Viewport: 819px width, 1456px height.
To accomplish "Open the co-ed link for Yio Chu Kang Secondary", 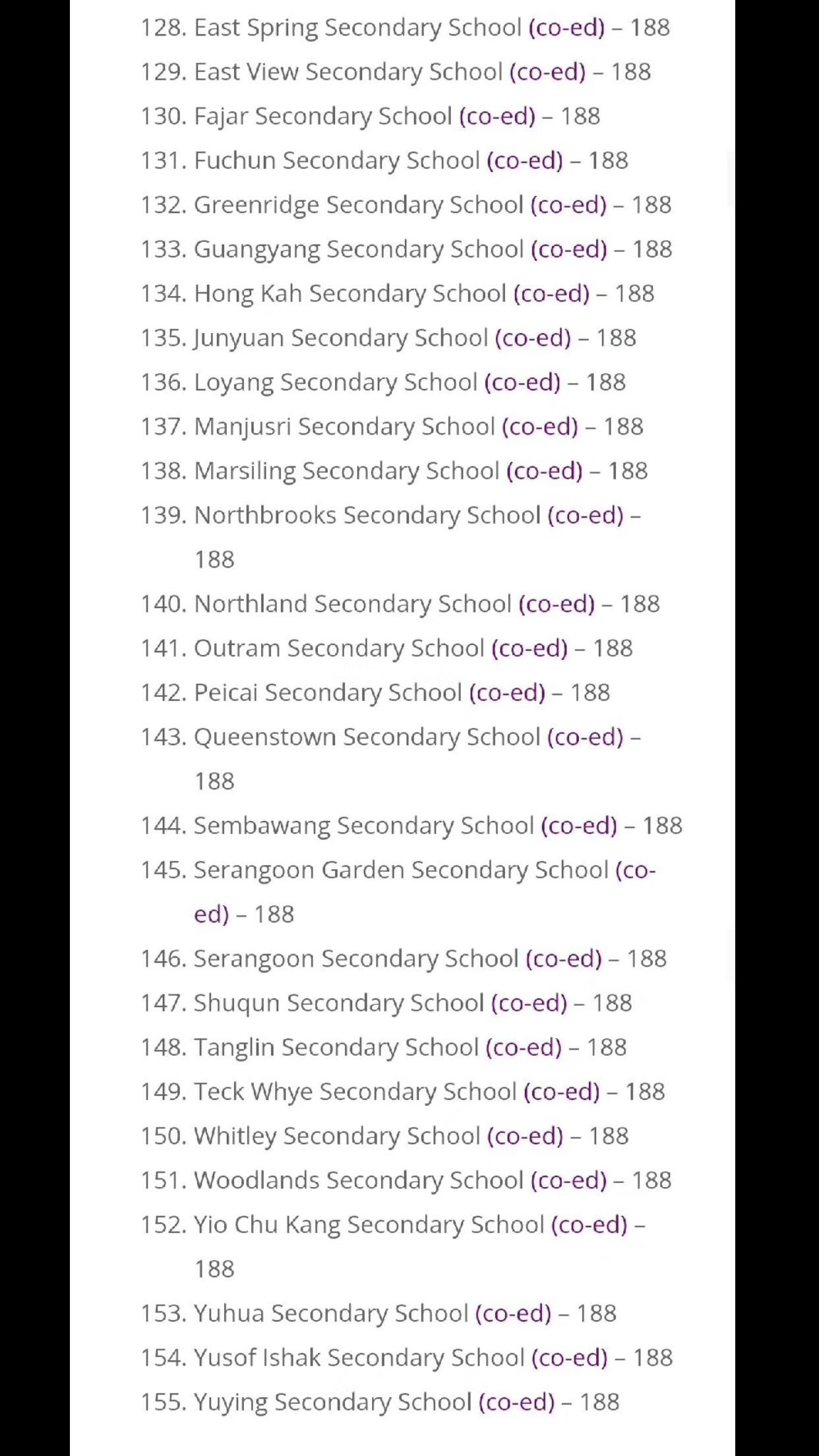I will click(589, 1225).
